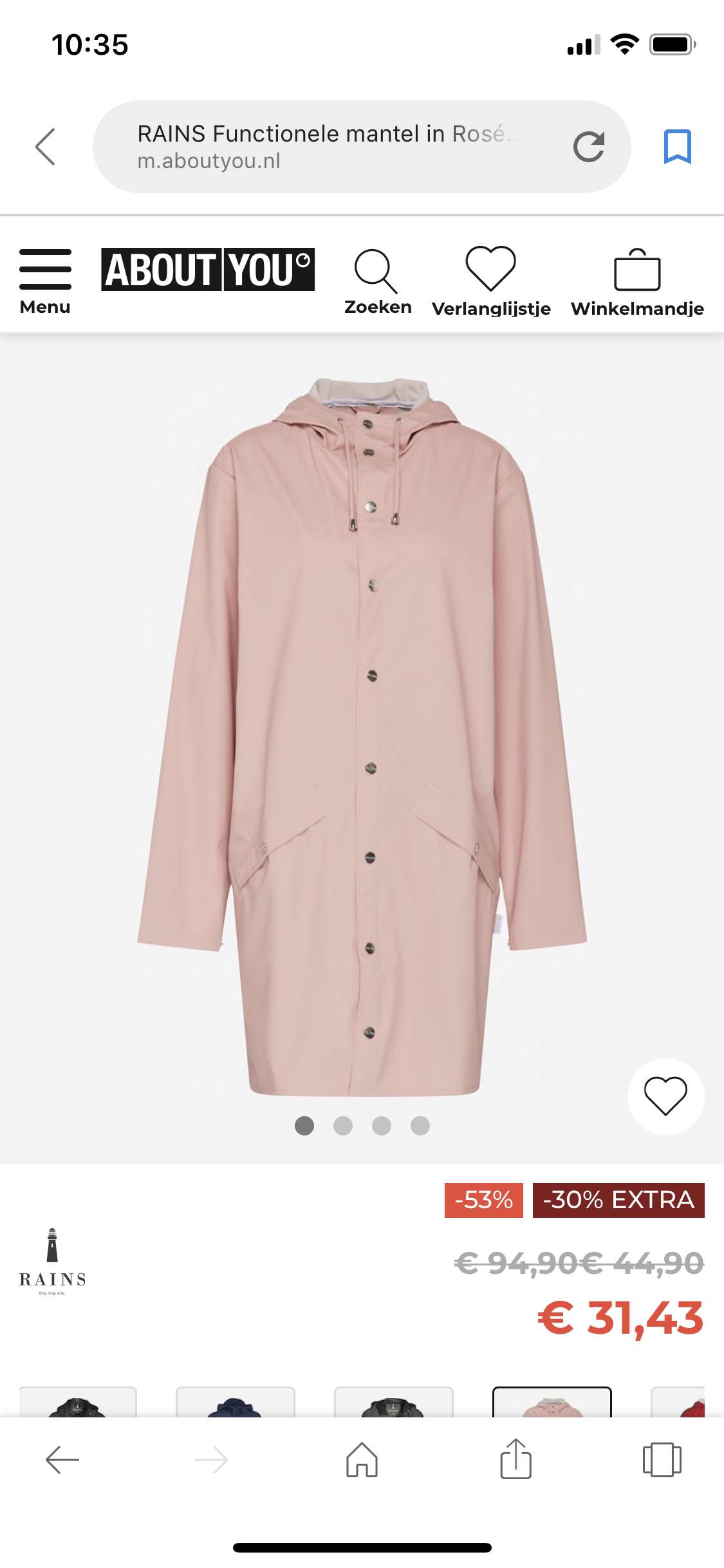Open the RAINS brand page
This screenshot has width=724, height=1568.
click(x=52, y=1262)
